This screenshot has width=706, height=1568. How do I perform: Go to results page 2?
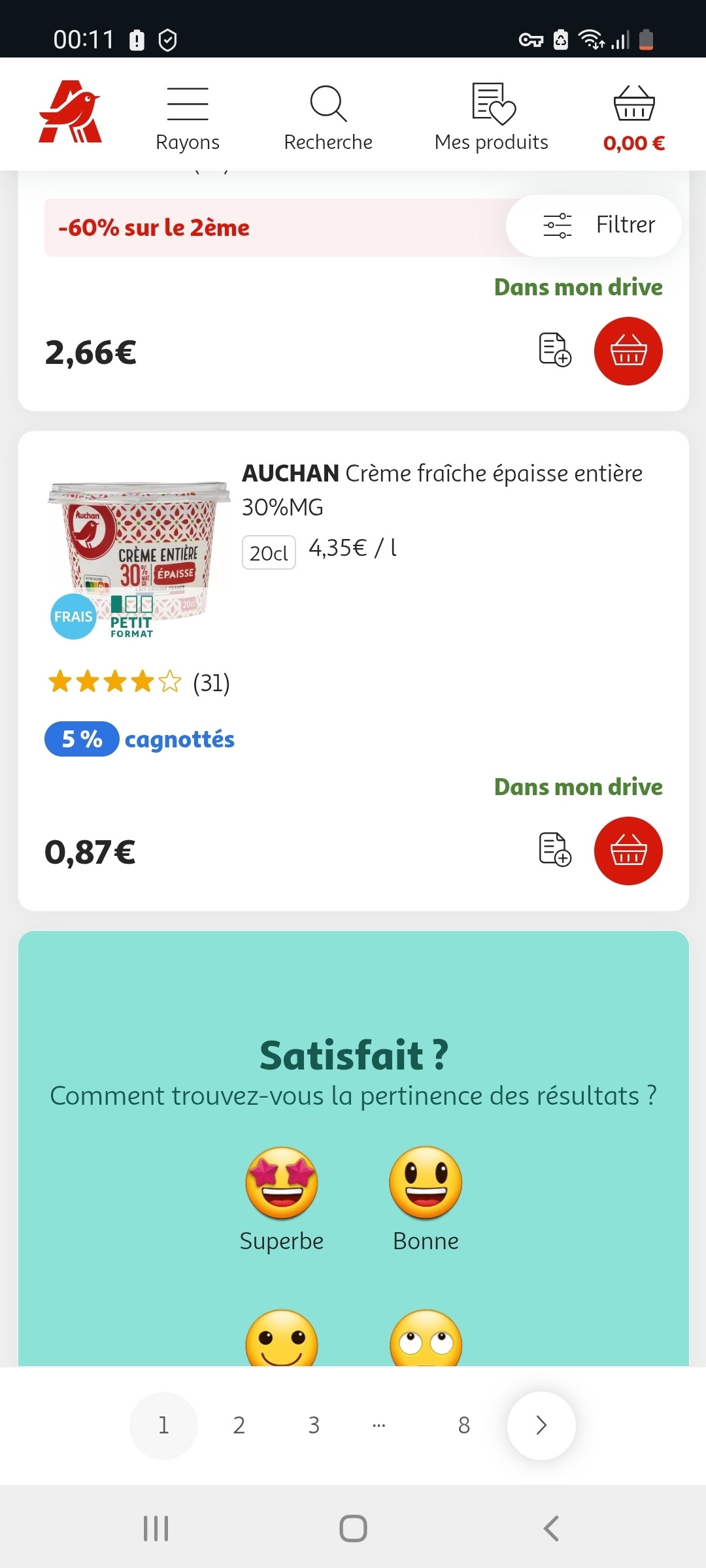pos(239,1425)
